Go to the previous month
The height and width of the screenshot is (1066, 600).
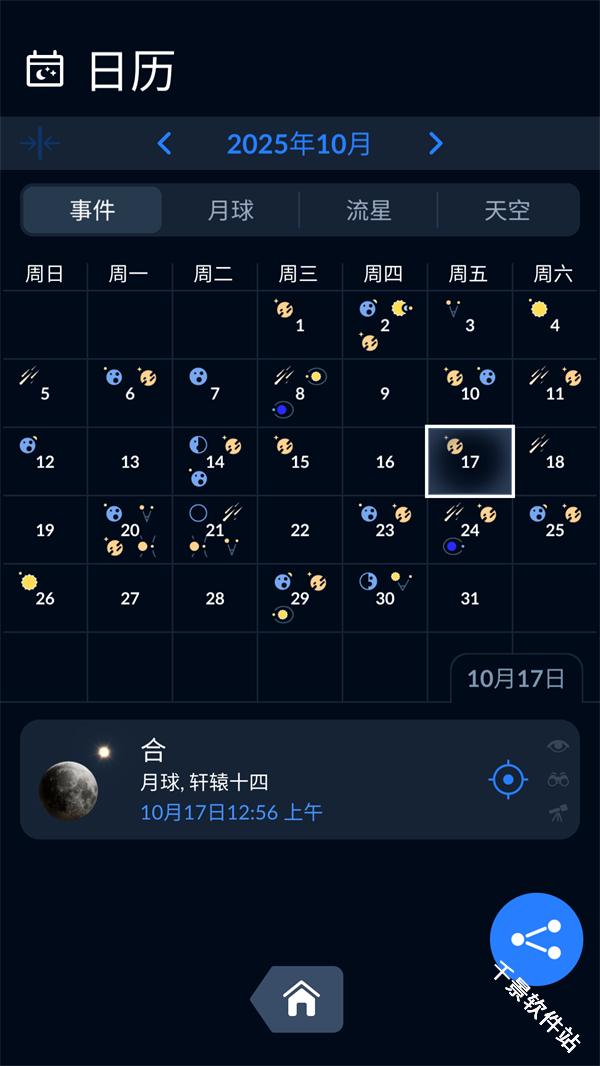165,144
